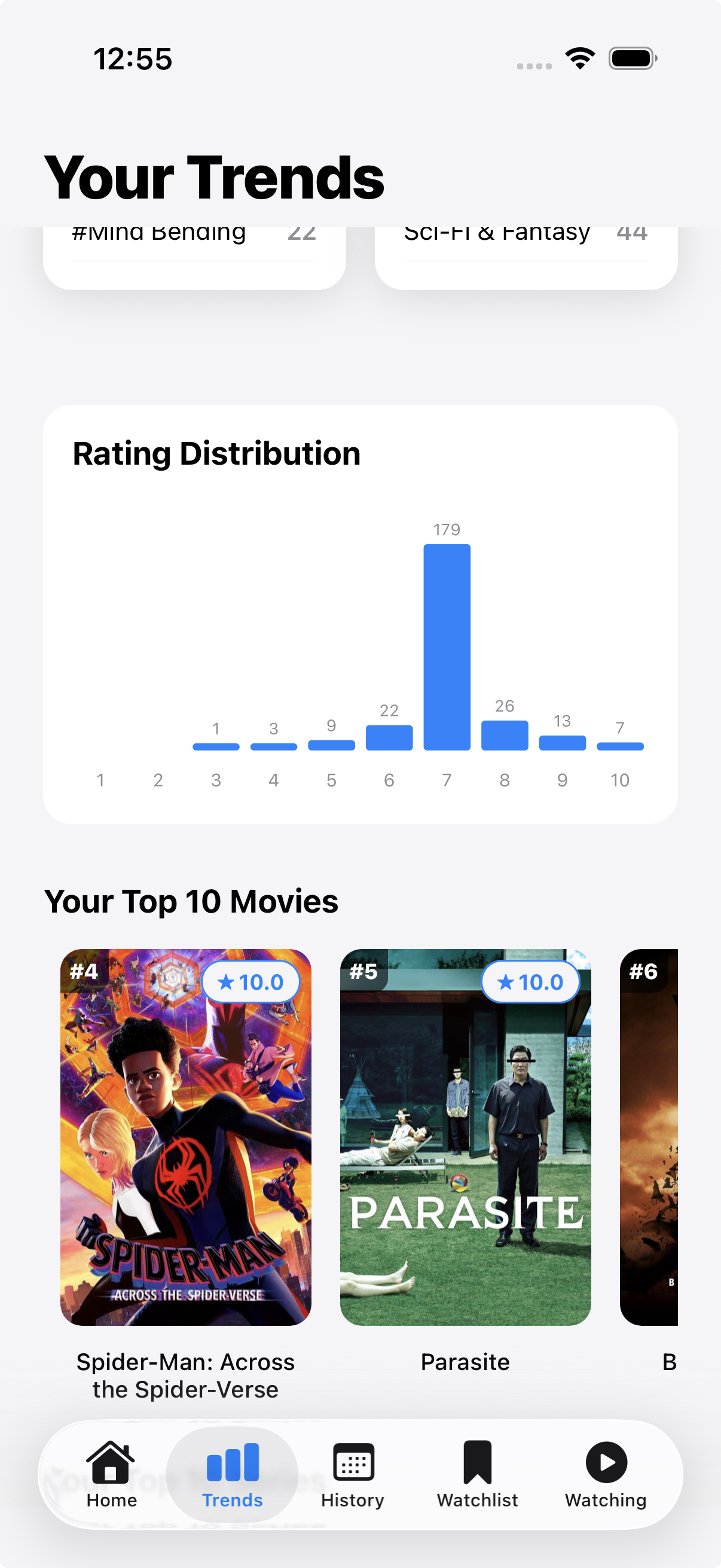The height and width of the screenshot is (1568, 721).
Task: Open the Watchlist tab
Action: click(x=478, y=1473)
